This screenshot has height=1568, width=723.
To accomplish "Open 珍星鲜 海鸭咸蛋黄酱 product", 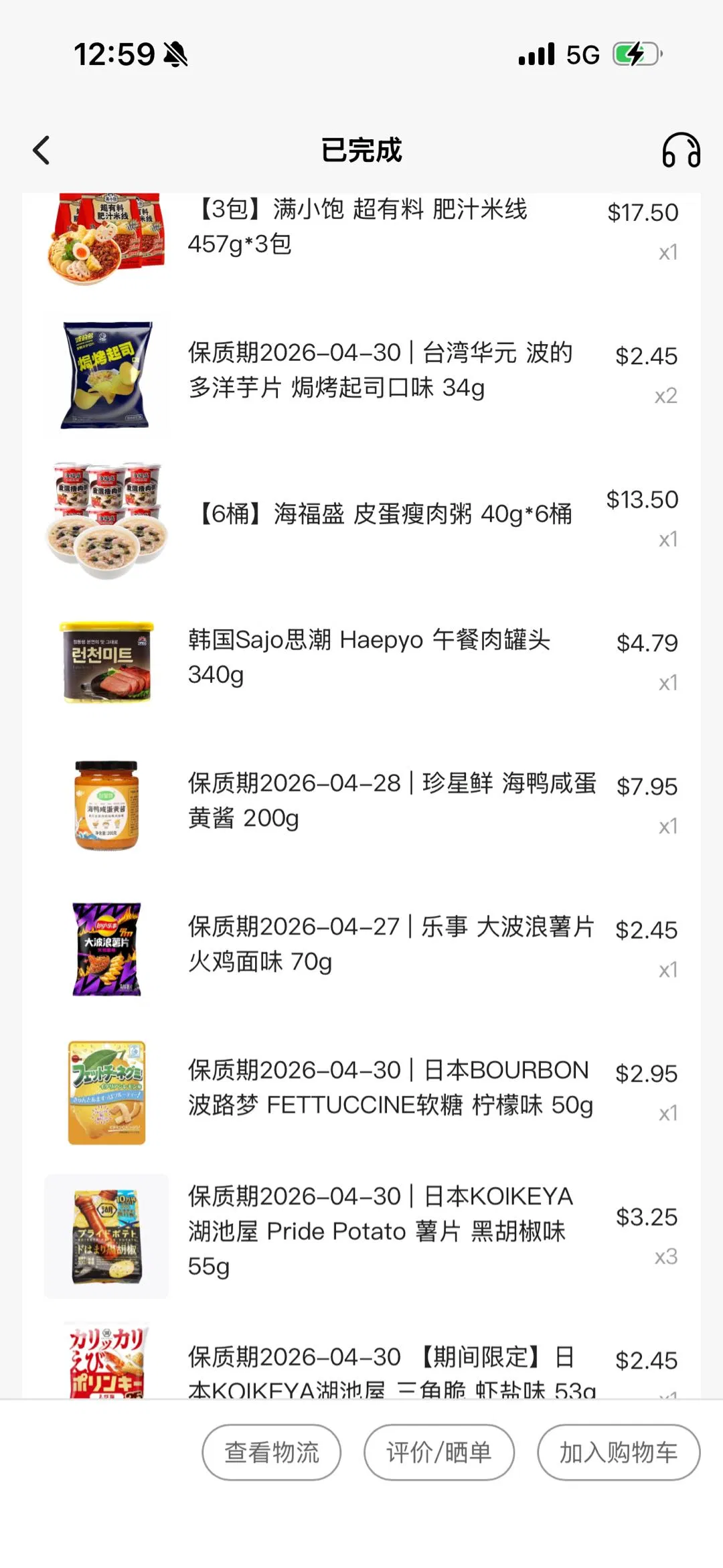I will (x=392, y=801).
